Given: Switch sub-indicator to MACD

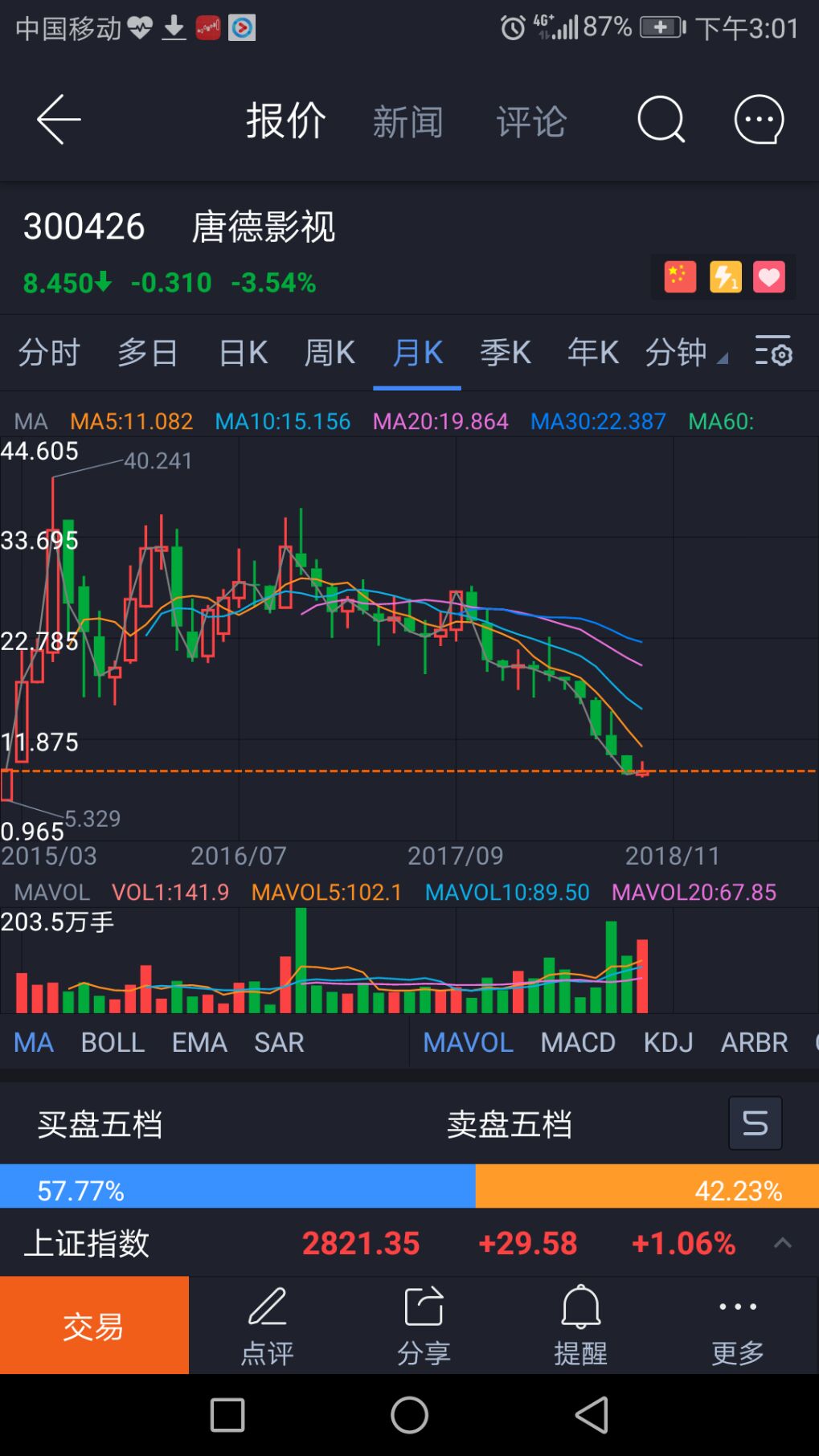Looking at the screenshot, I should click(577, 1042).
